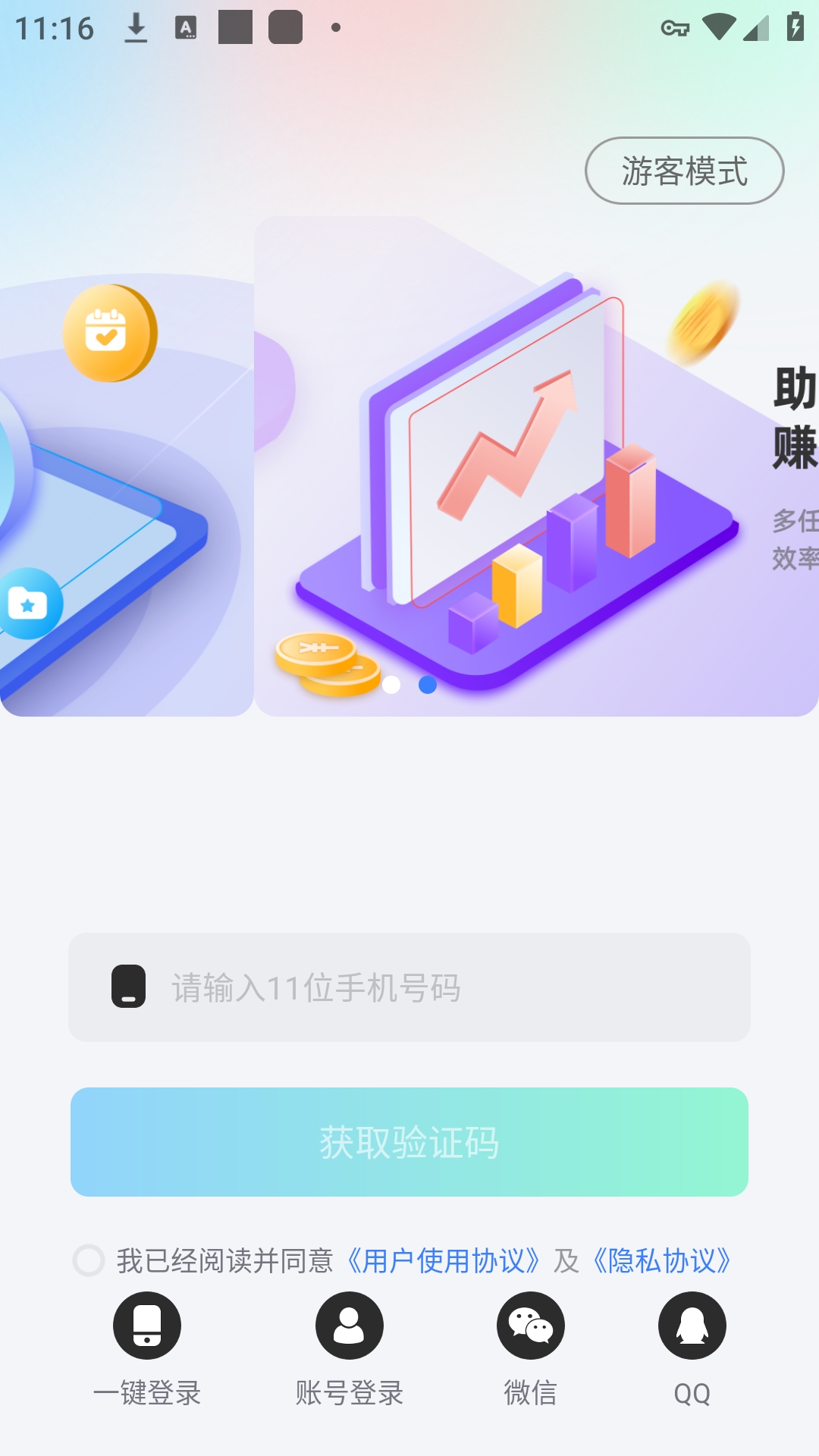Select the first banner page dot
Image resolution: width=819 pixels, height=1456 pixels.
point(391,685)
